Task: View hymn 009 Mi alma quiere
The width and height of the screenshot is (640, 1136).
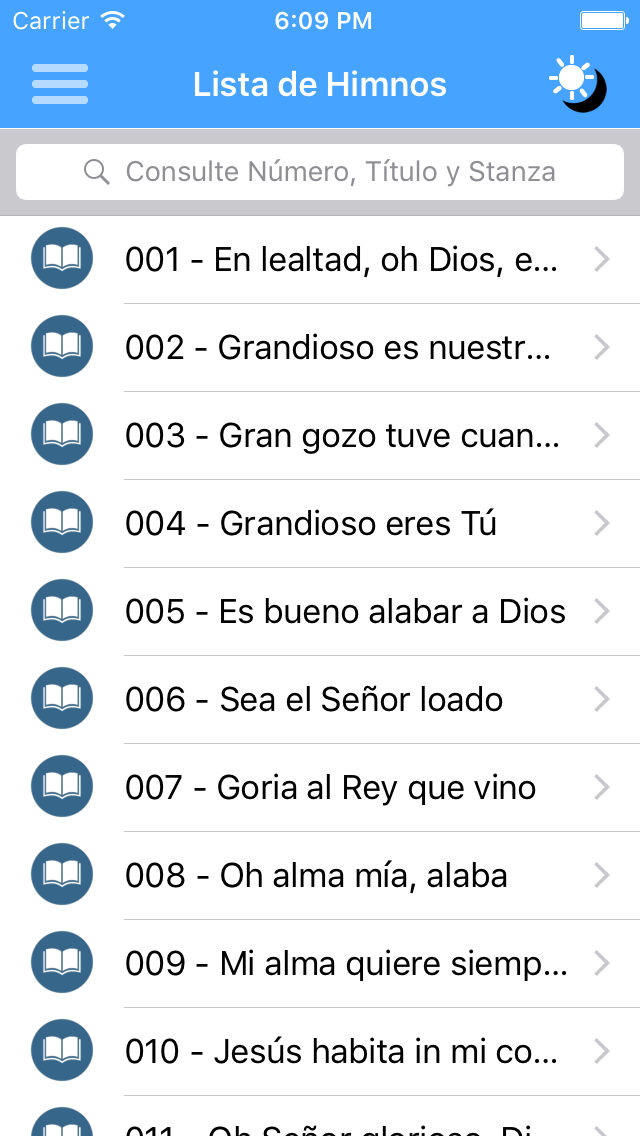Action: pos(320,964)
